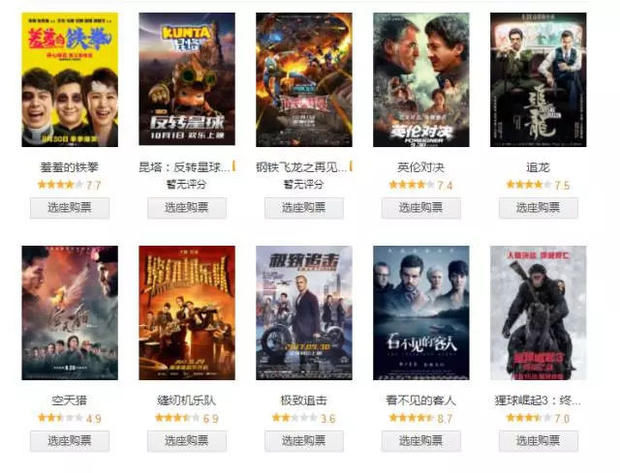View the 看不见的客人 movie poster

[421, 313]
